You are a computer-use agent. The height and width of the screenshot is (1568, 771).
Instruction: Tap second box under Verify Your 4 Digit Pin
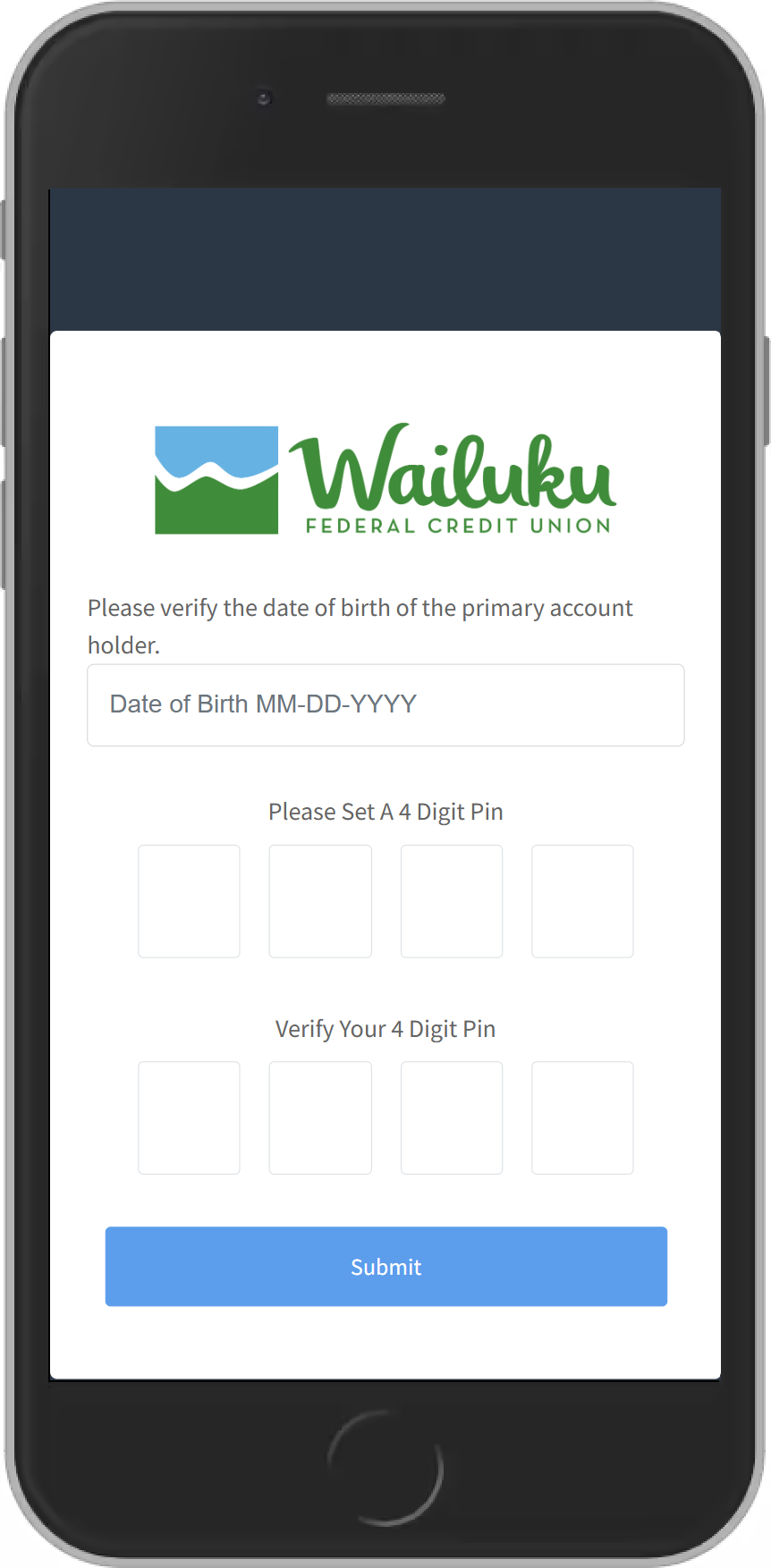(x=320, y=1117)
